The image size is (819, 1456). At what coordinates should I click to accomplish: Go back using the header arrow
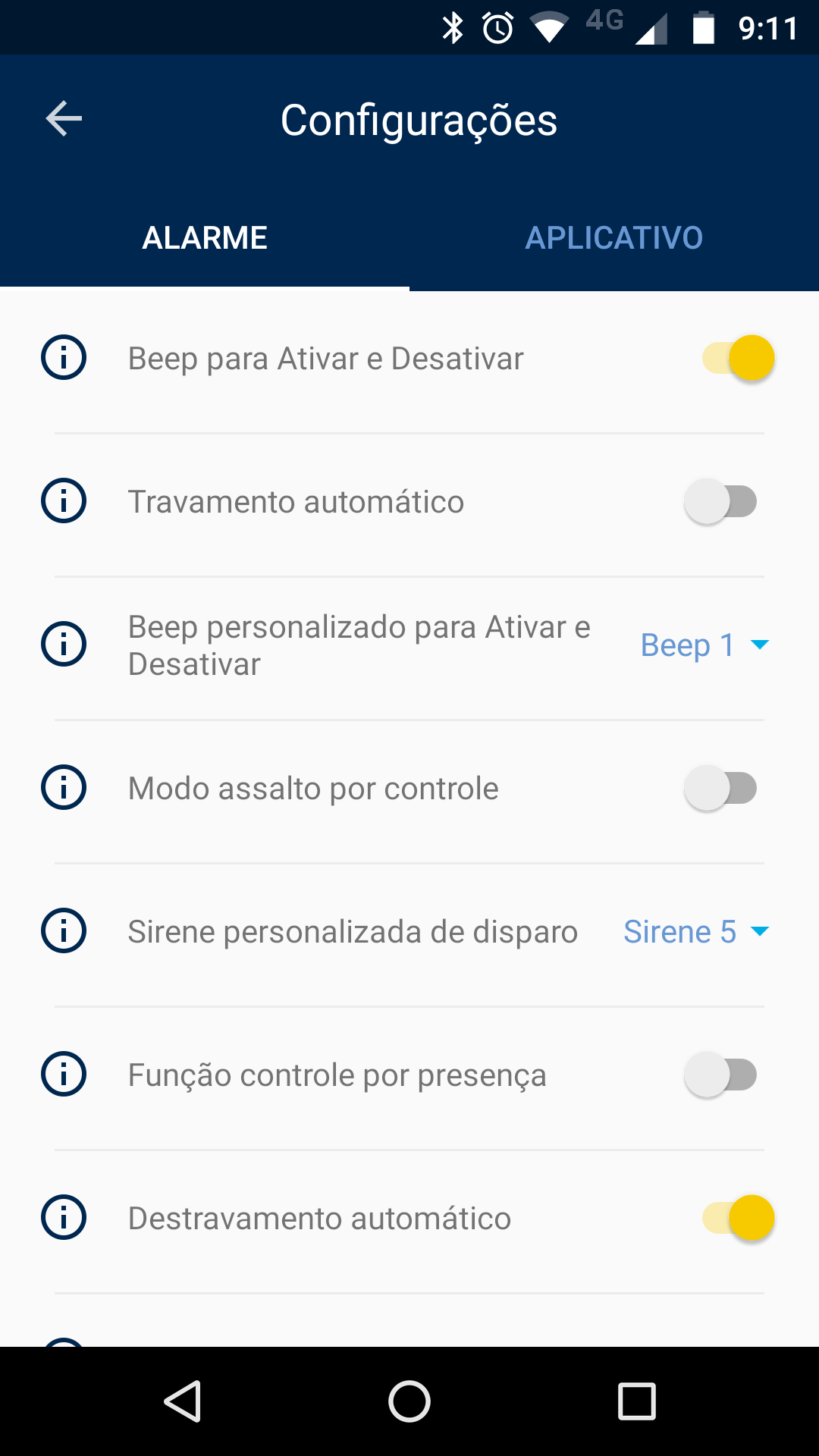(64, 119)
